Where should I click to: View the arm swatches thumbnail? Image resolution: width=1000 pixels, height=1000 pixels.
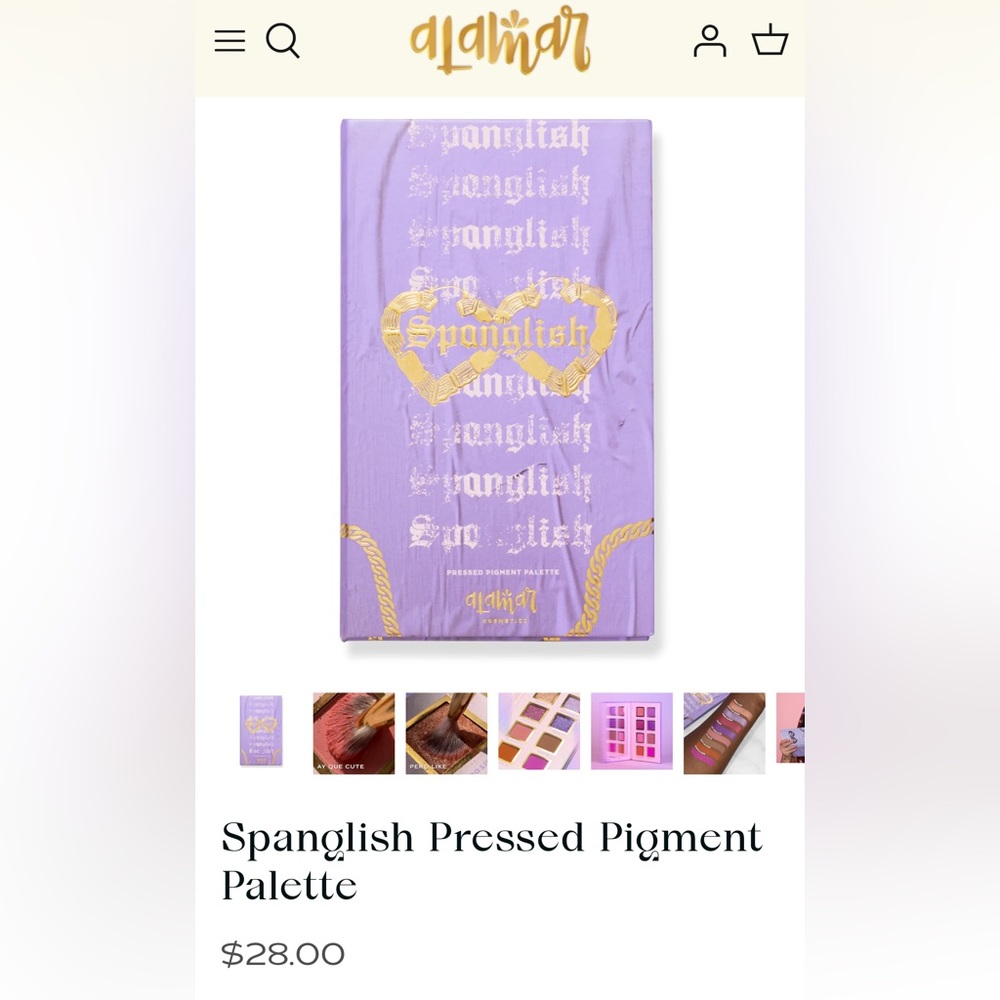(x=724, y=732)
